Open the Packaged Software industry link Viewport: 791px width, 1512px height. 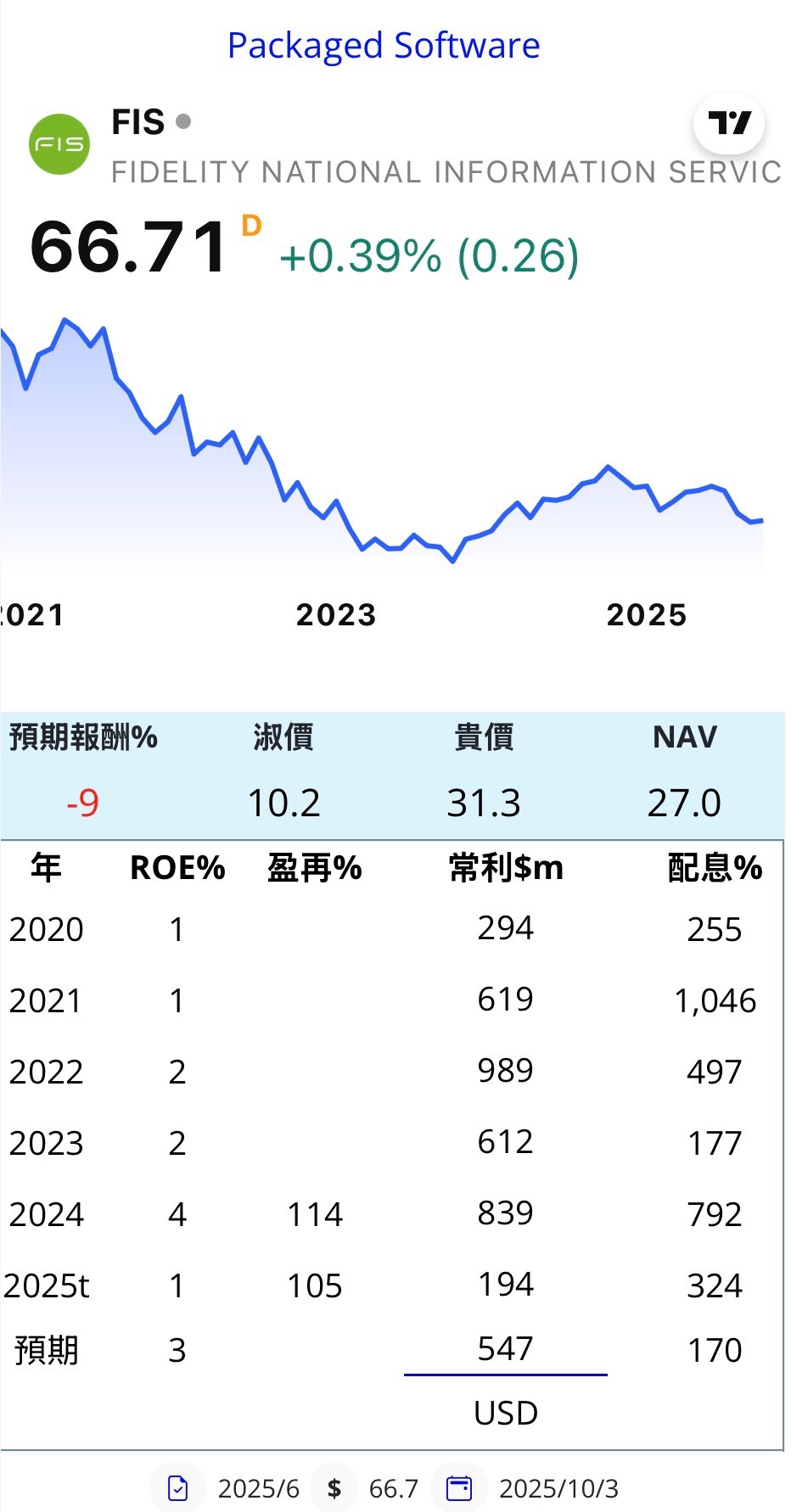pos(384,46)
